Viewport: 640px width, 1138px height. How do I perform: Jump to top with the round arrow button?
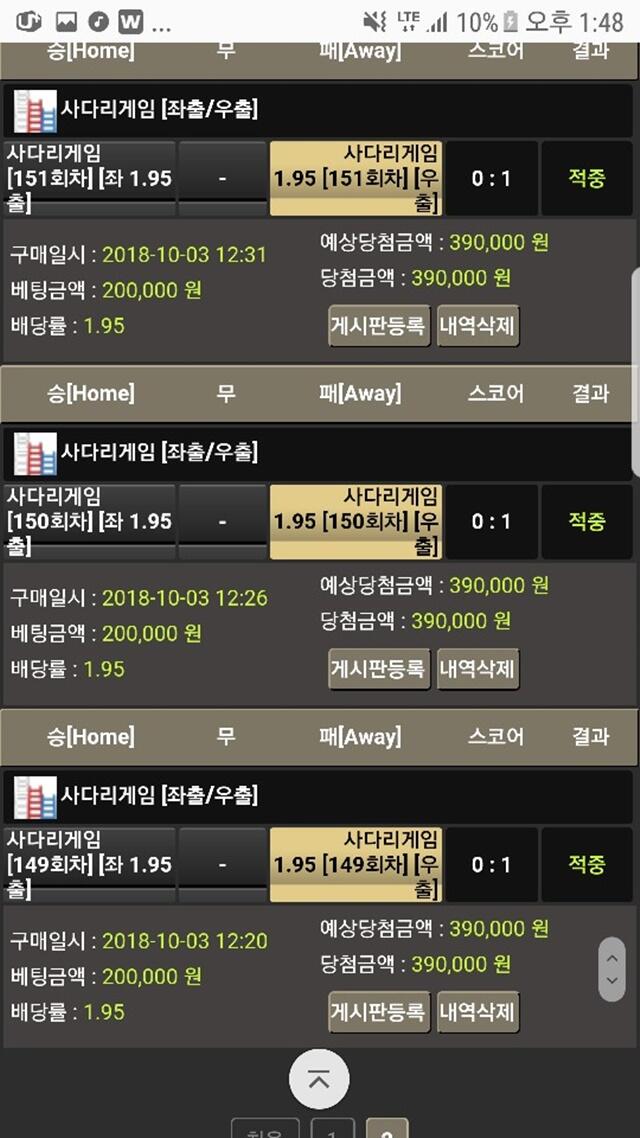coord(319,1078)
